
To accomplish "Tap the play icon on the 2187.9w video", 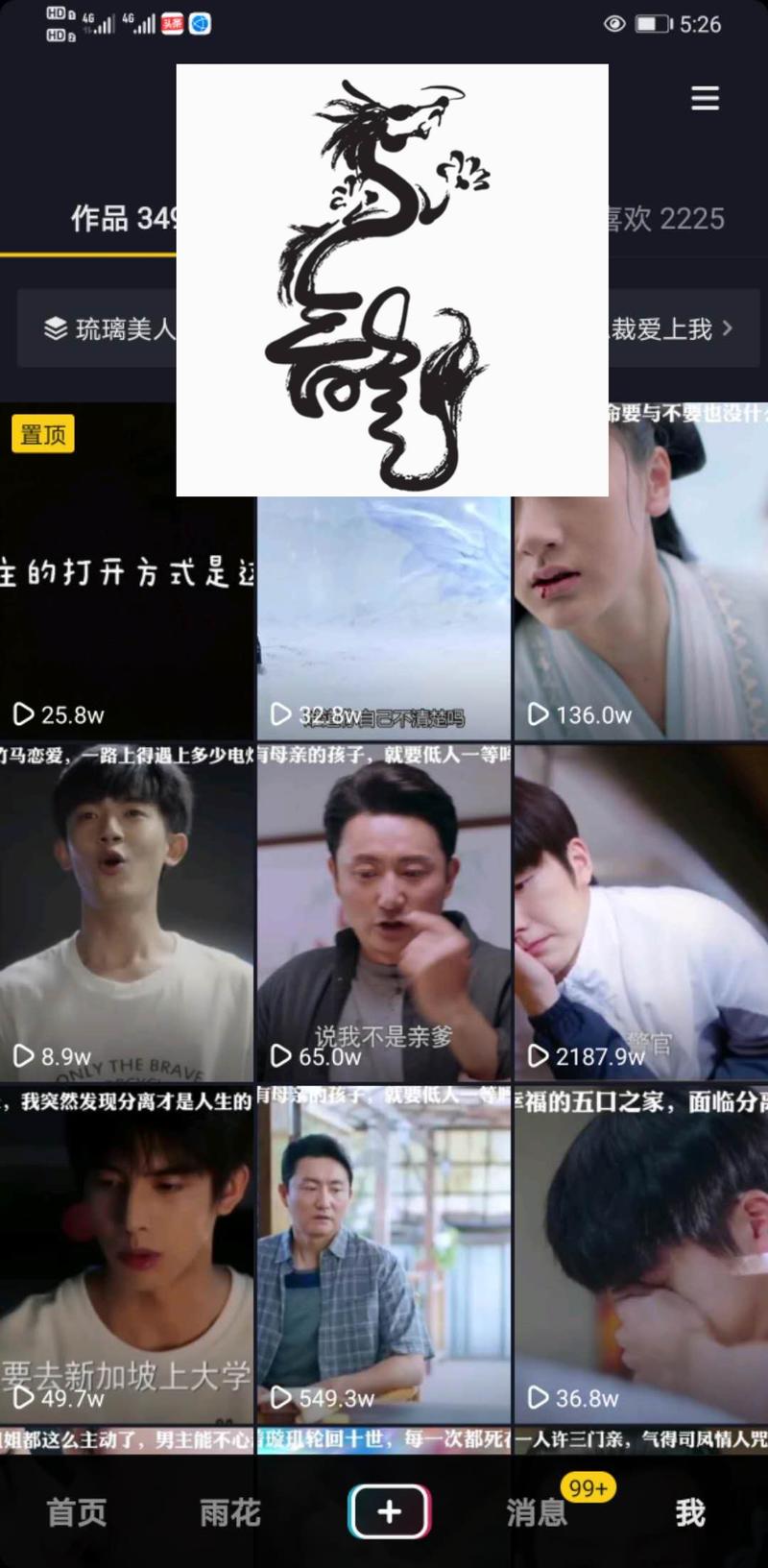I will pyautogui.click(x=538, y=1057).
